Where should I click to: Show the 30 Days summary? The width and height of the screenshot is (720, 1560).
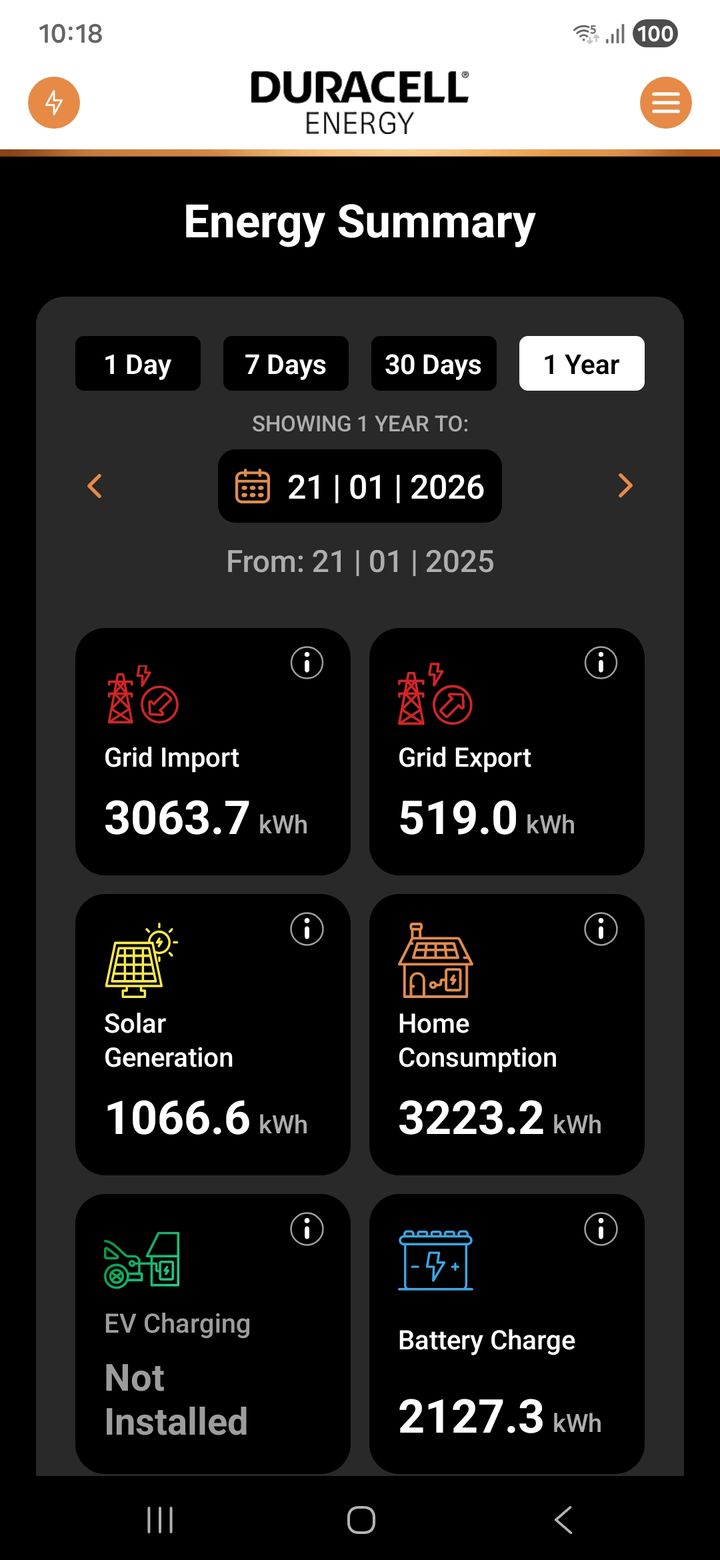tap(433, 364)
